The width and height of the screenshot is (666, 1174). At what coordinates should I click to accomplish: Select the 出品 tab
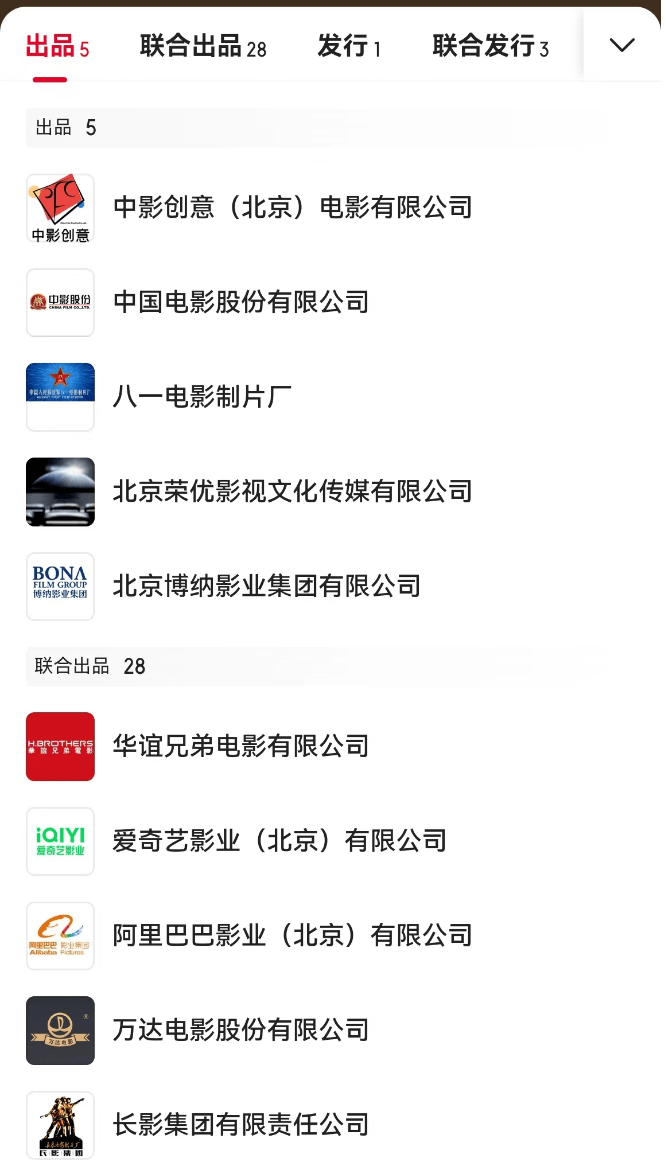[57, 46]
